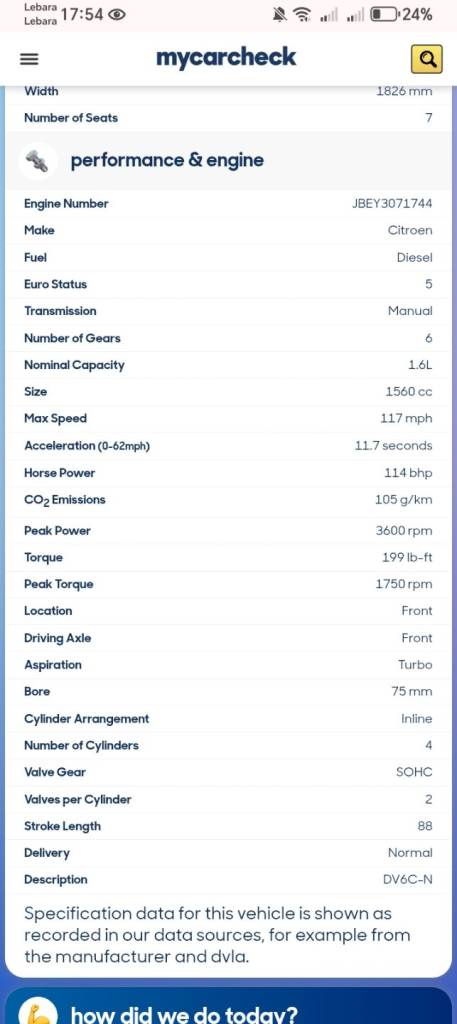Screen dimensions: 457x1024
Task: Tap the yellow search button
Action: [427, 59]
